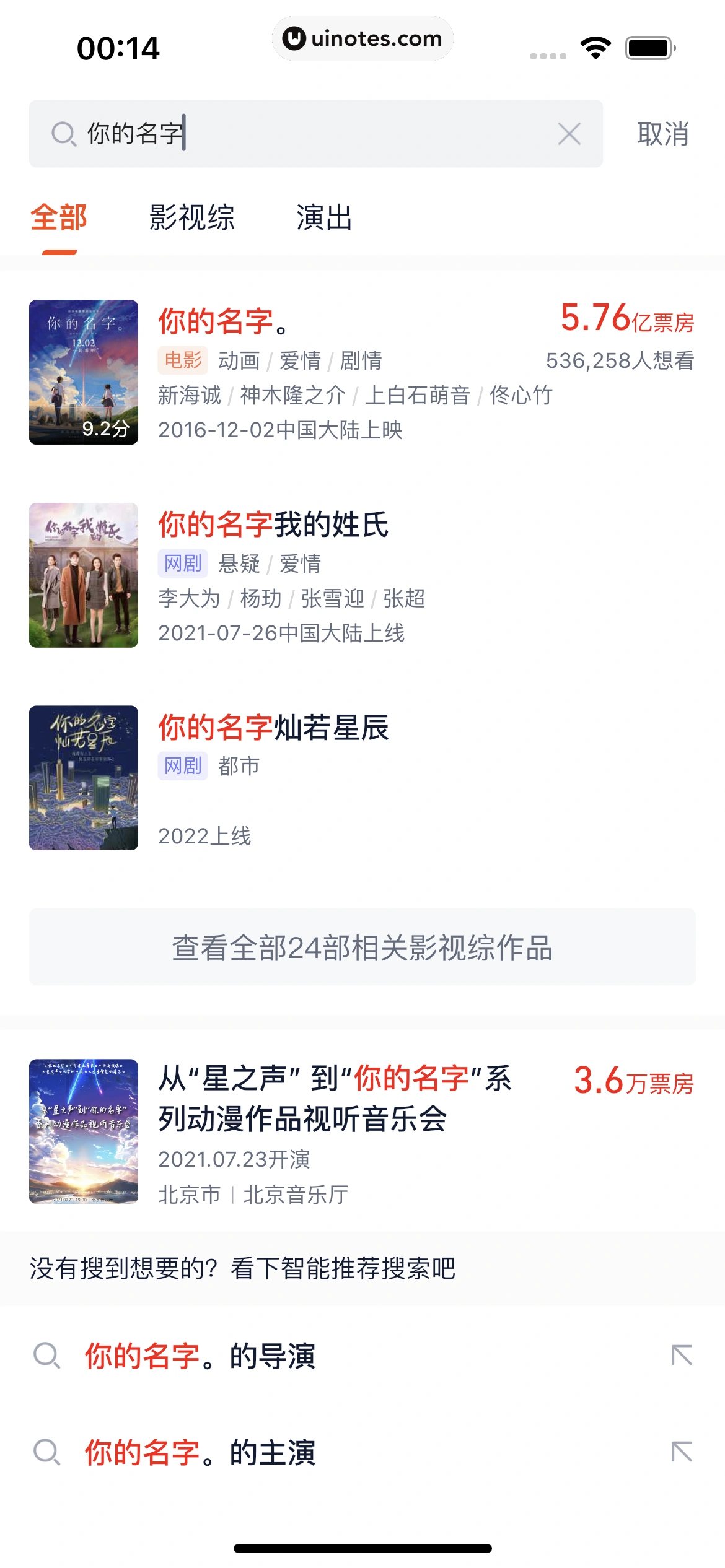Fill the search box with 你的名字。的导演 arrow
Image resolution: width=725 pixels, height=1568 pixels.
(x=682, y=1356)
